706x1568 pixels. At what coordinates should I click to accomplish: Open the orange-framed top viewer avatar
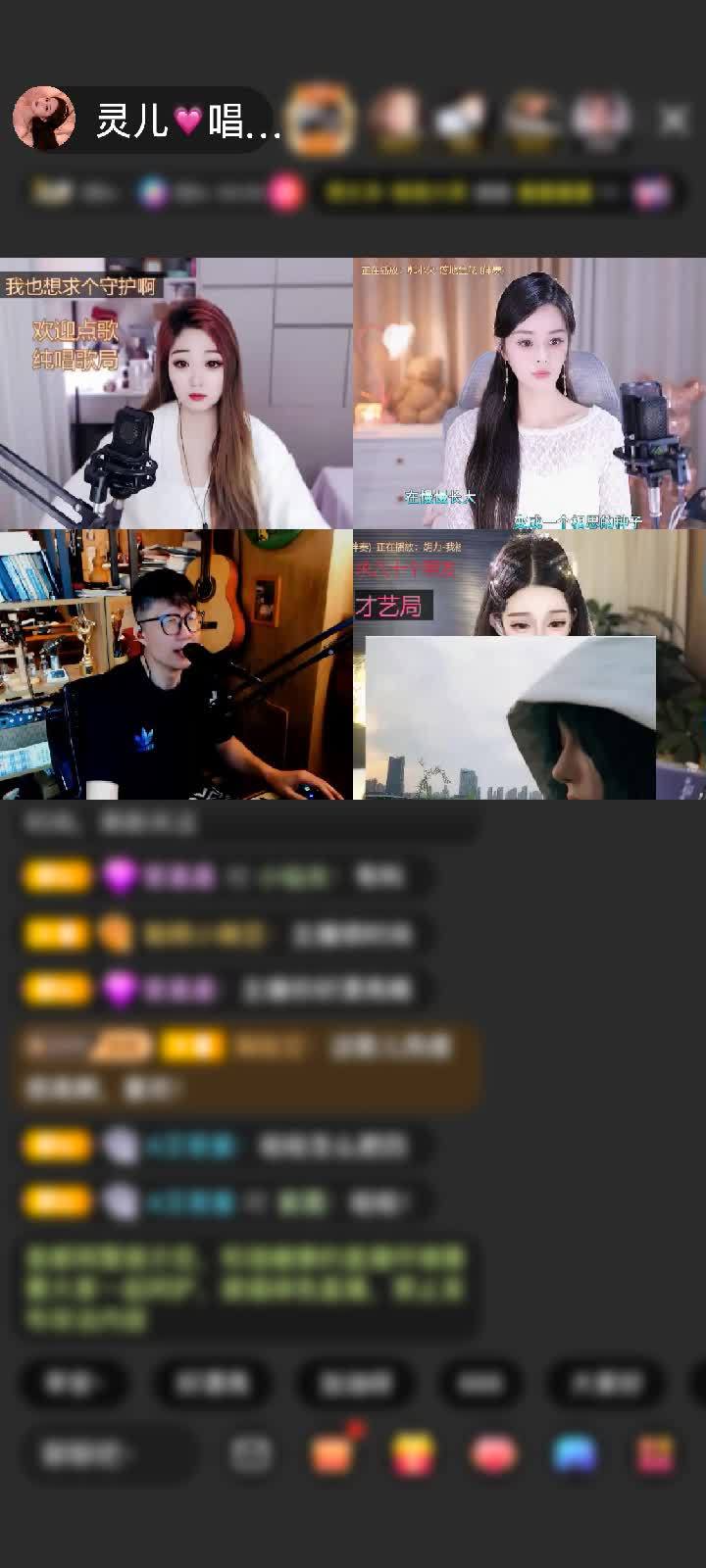pos(322,120)
